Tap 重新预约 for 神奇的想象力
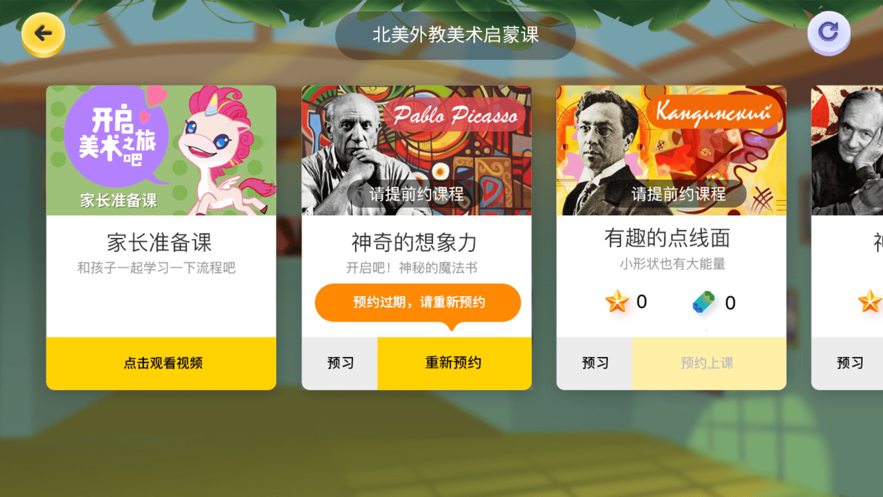The image size is (883, 497). [454, 363]
